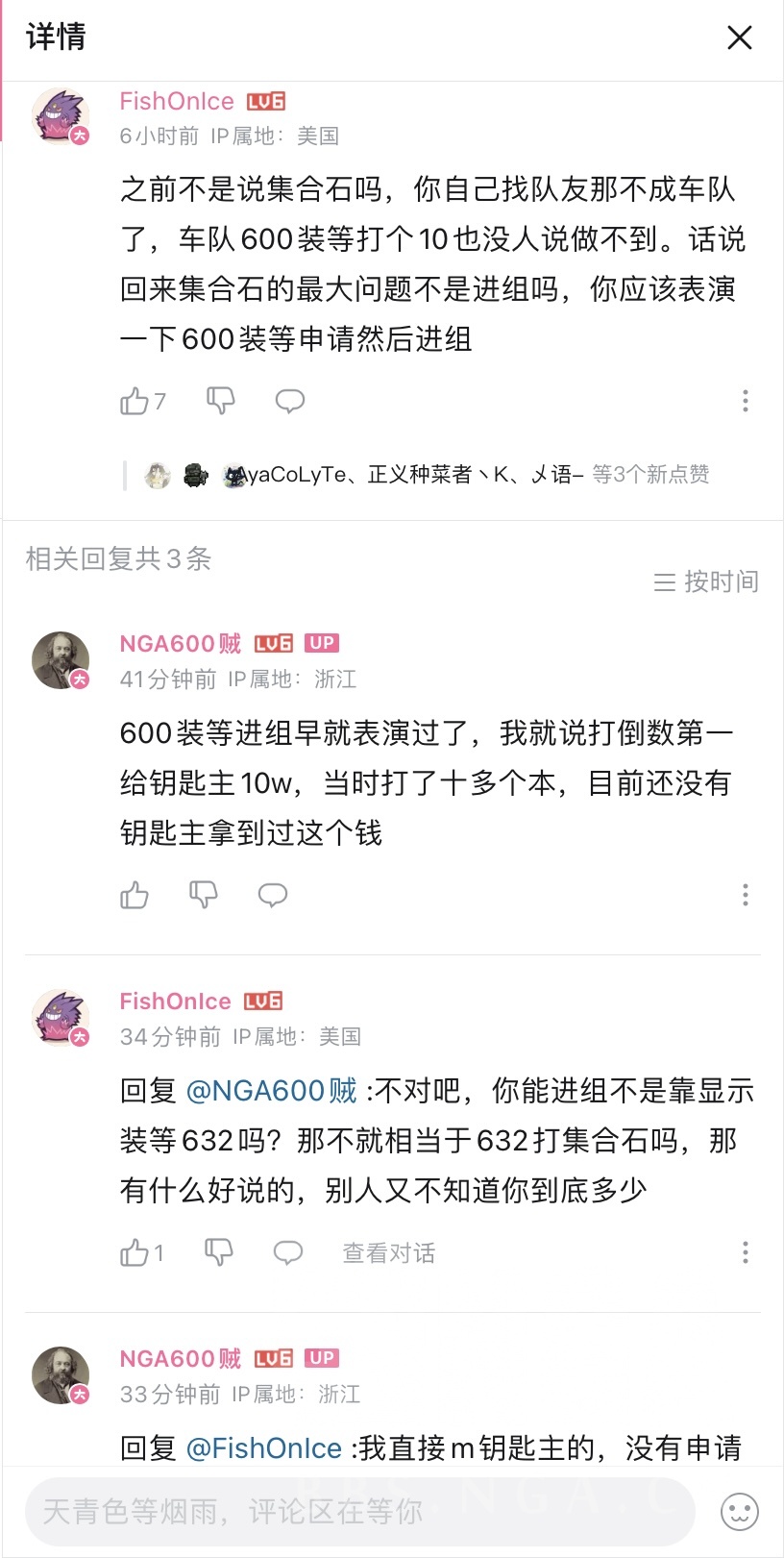The image size is (784, 1558).
Task: Open options menu beside FishOnIce's middle reply
Action: click(x=745, y=1252)
